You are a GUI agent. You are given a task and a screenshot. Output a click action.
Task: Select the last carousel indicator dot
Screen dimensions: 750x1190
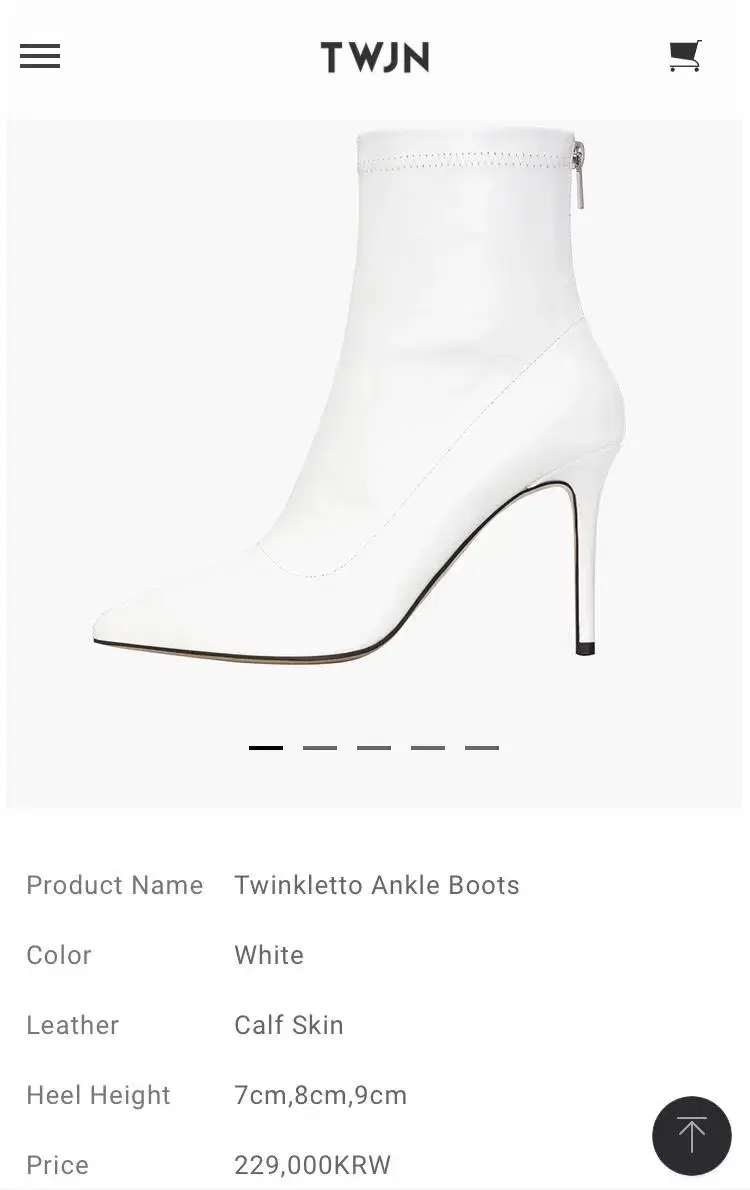pos(482,747)
